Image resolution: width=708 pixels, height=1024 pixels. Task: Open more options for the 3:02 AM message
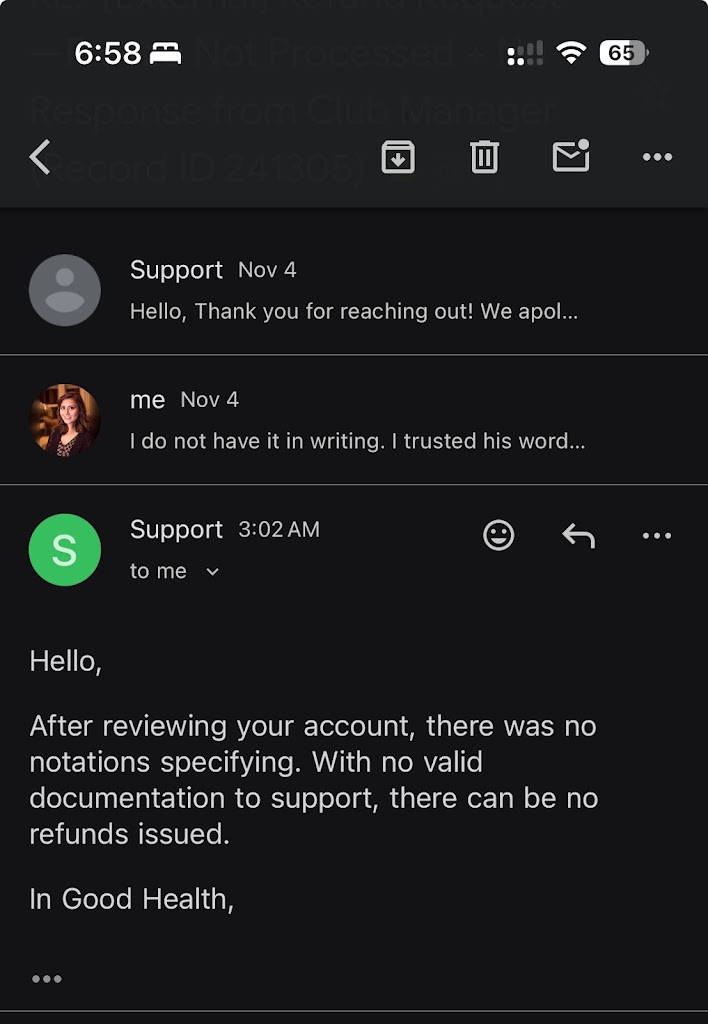(x=657, y=536)
